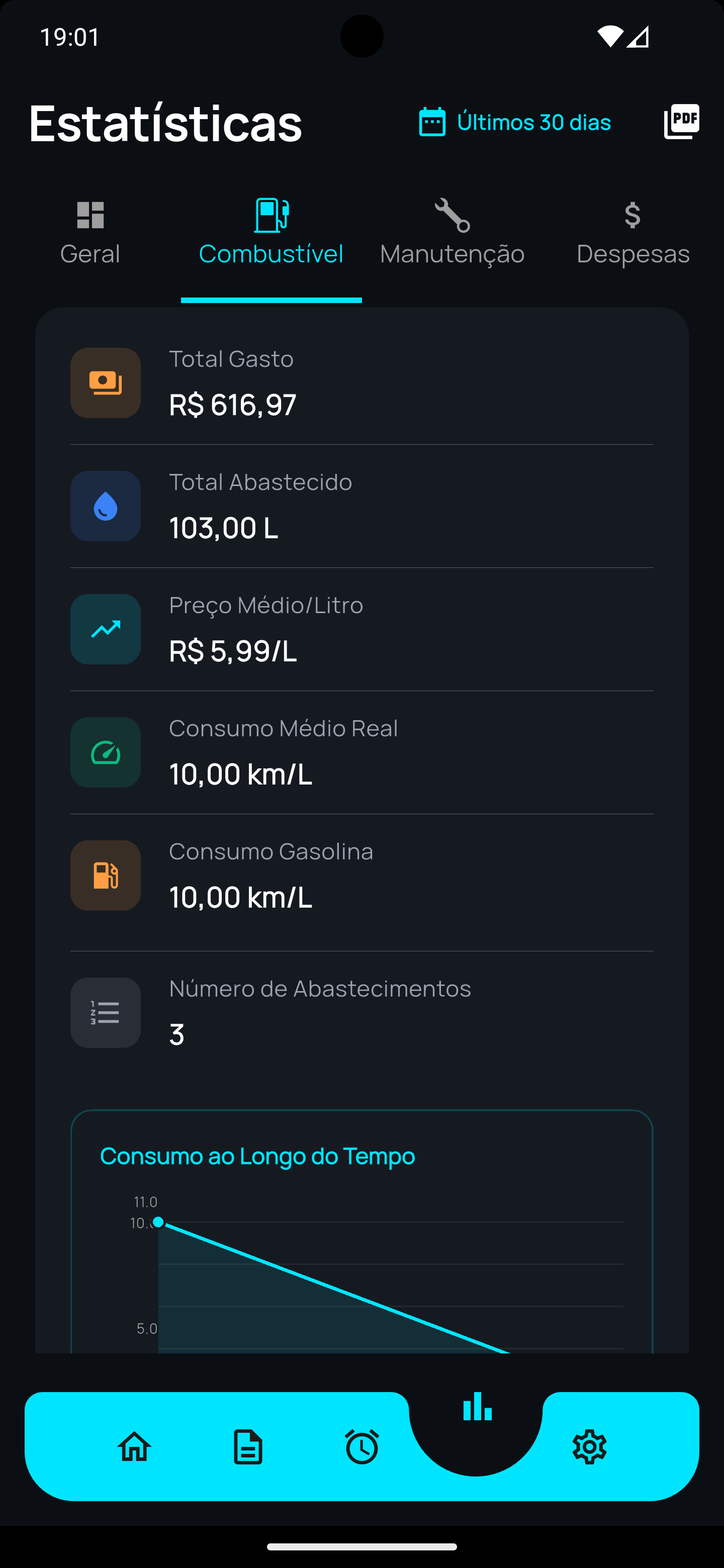
Task: Select the bar chart statistics icon
Action: tap(477, 1409)
